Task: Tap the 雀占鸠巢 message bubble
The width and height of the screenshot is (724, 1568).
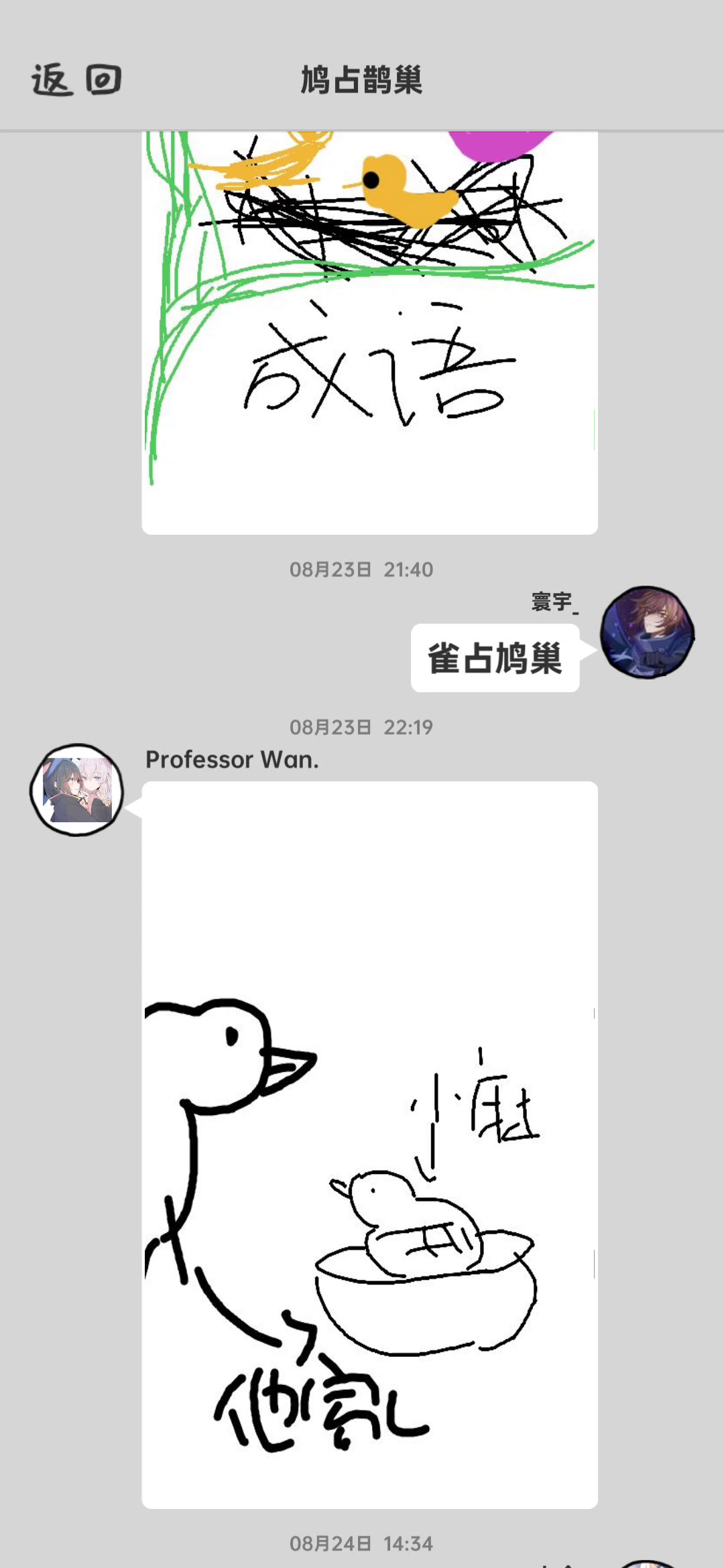Action: pyautogui.click(x=495, y=658)
